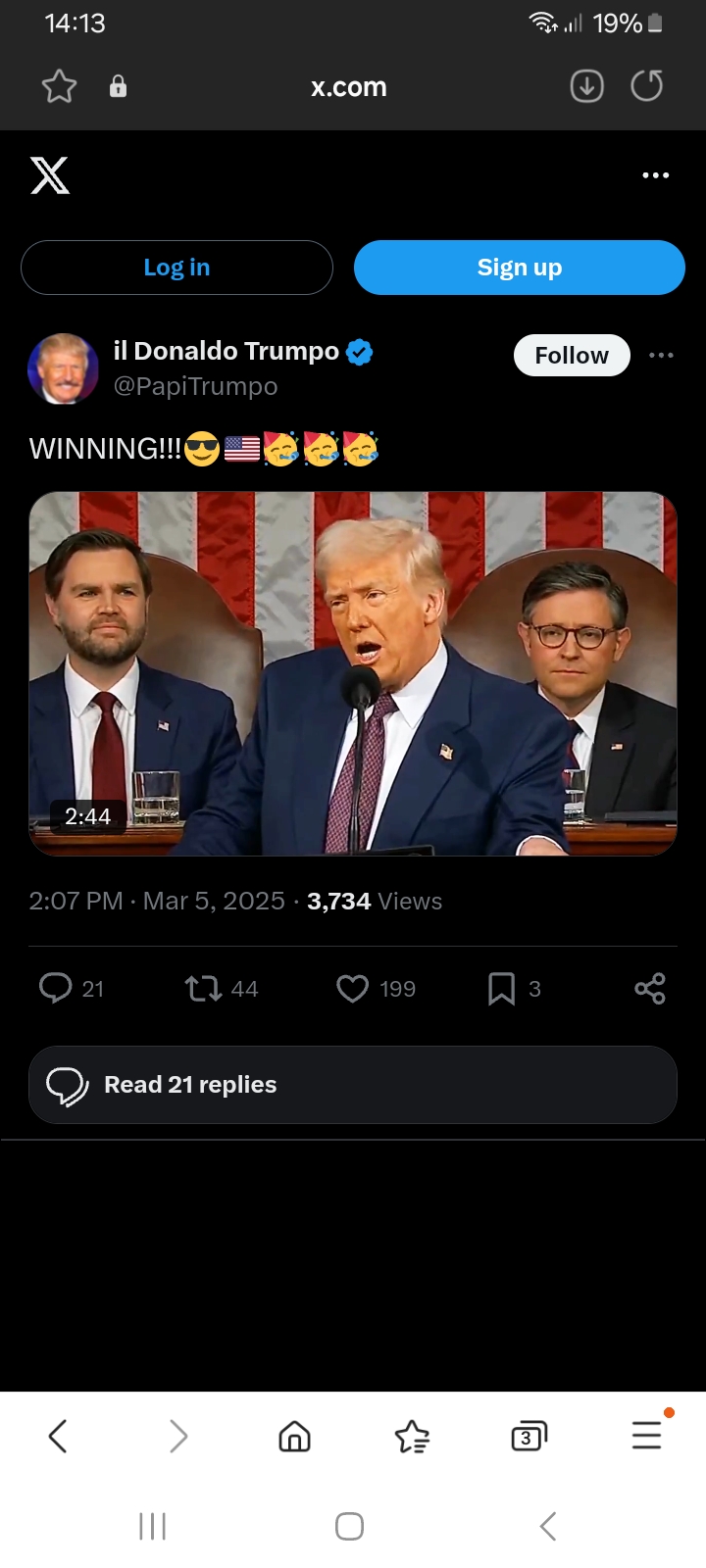Screen dimensions: 706x1568
Task: Like the post with the heart icon
Action: click(x=352, y=988)
